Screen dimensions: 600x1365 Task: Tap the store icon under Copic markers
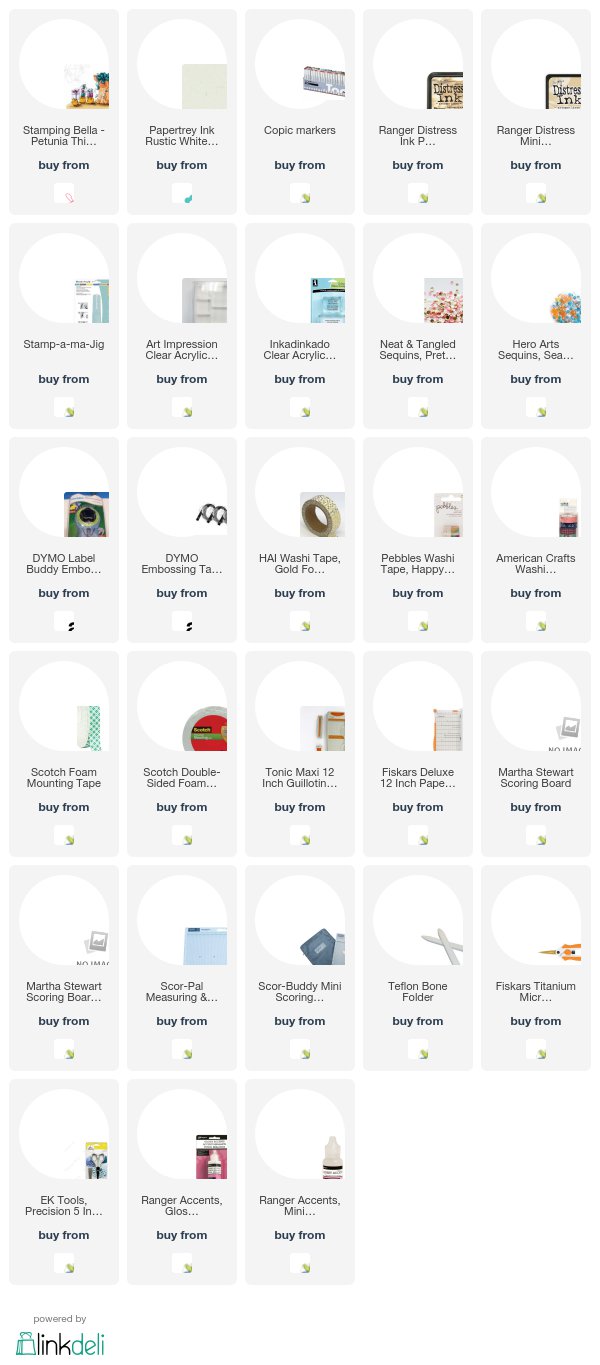tap(300, 193)
